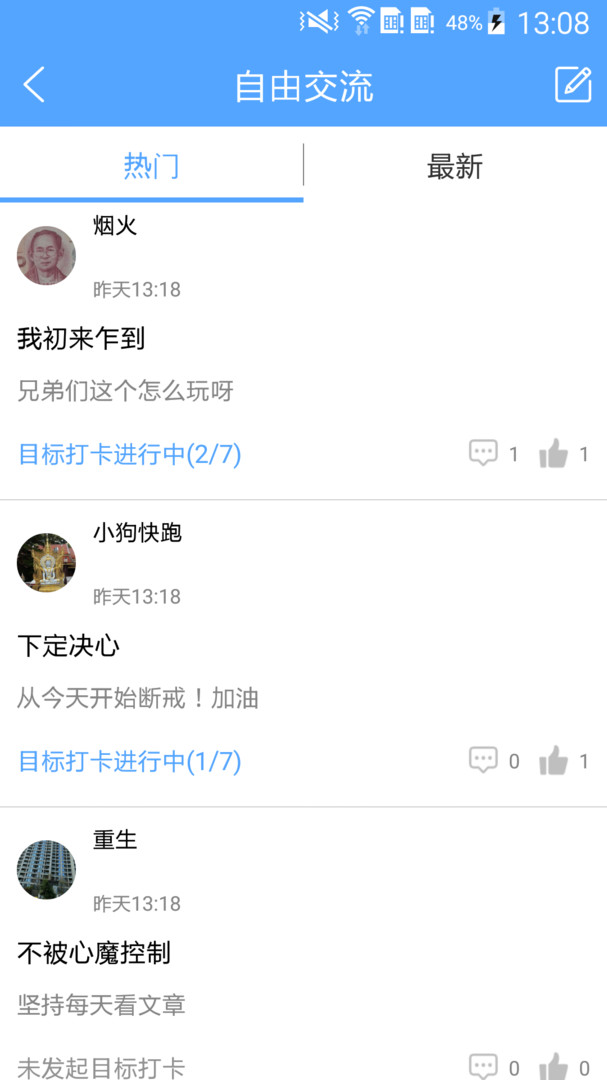The height and width of the screenshot is (1080, 607).
Task: Like 重生's post
Action: coord(553,1066)
